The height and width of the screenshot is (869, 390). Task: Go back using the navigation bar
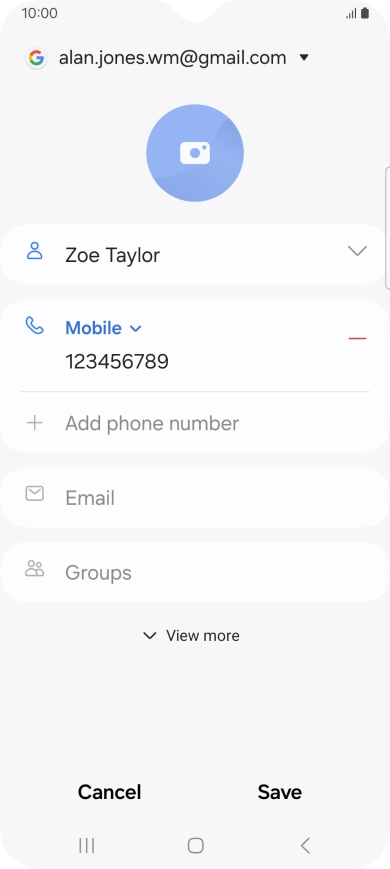pyautogui.click(x=305, y=845)
